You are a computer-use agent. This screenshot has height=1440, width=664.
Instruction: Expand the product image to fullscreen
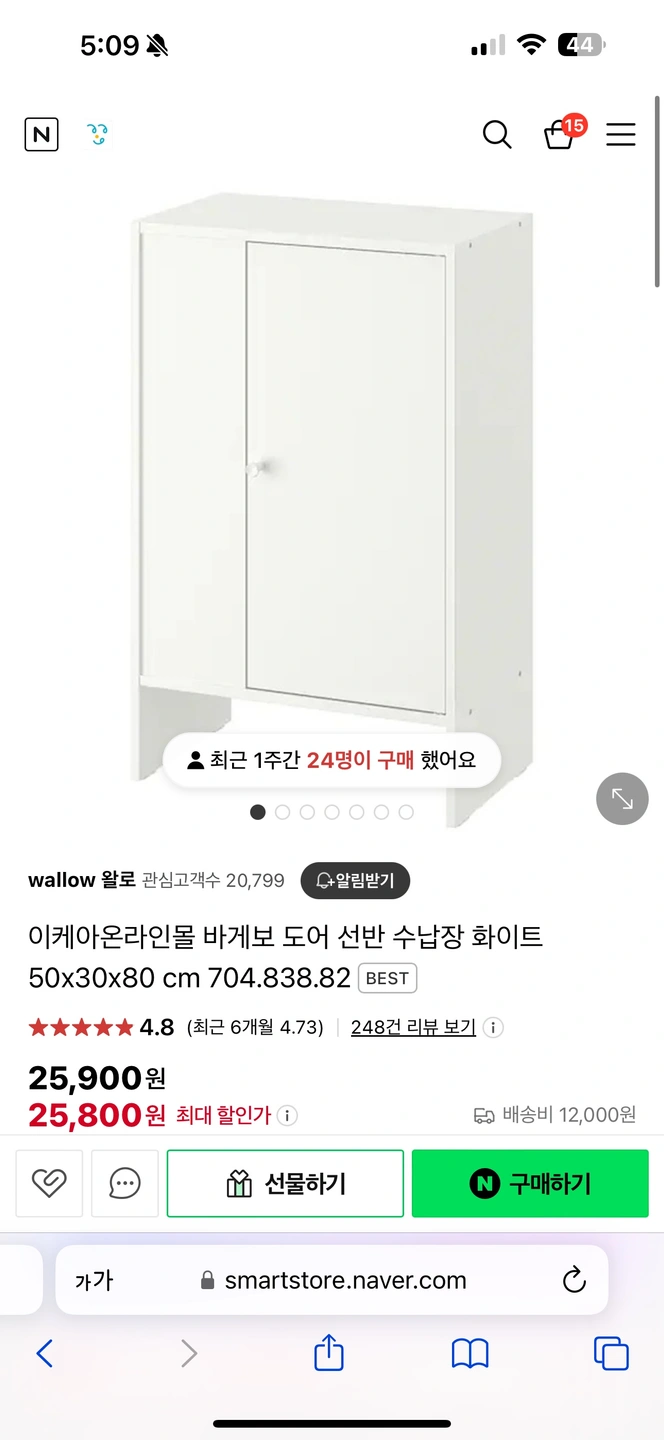pyautogui.click(x=622, y=799)
